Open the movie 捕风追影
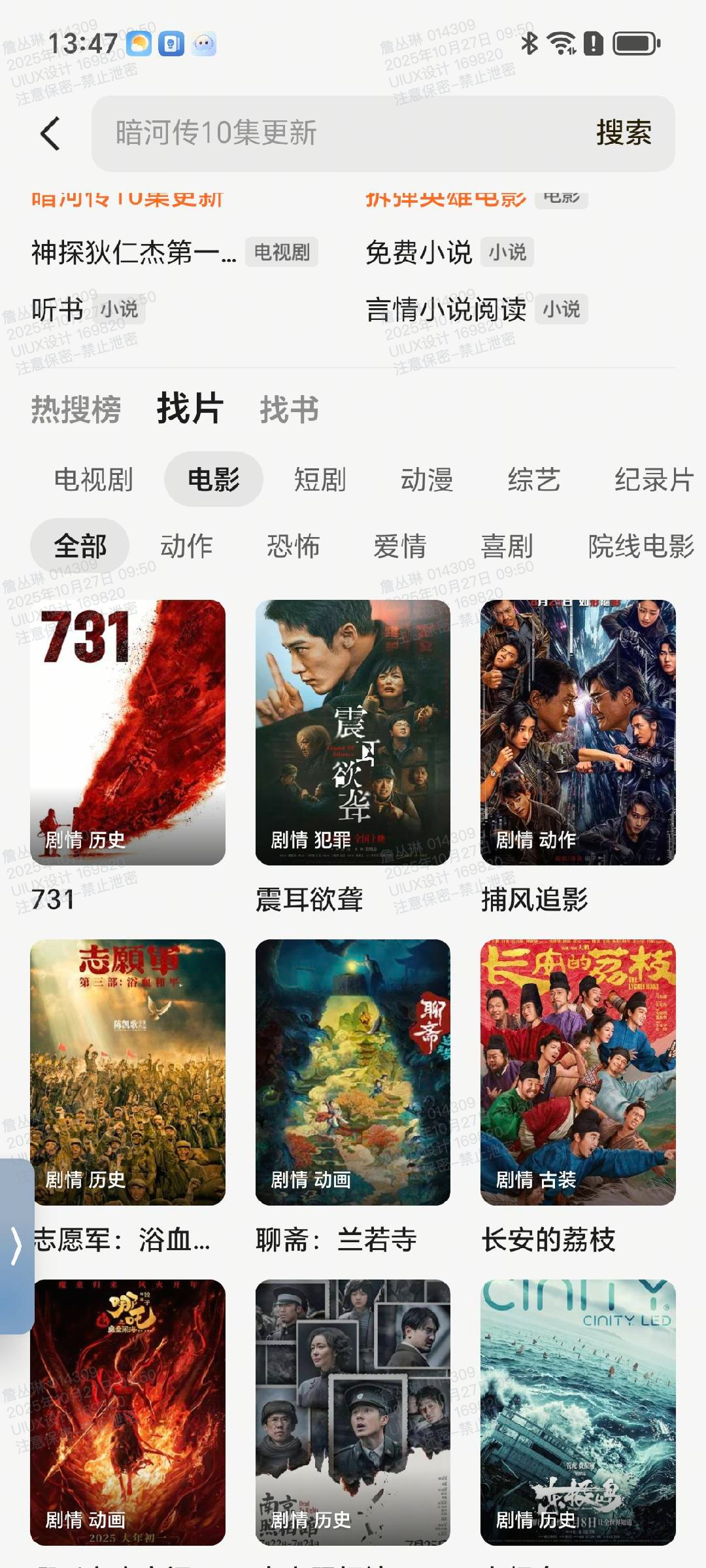The image size is (706, 1568). [x=578, y=733]
